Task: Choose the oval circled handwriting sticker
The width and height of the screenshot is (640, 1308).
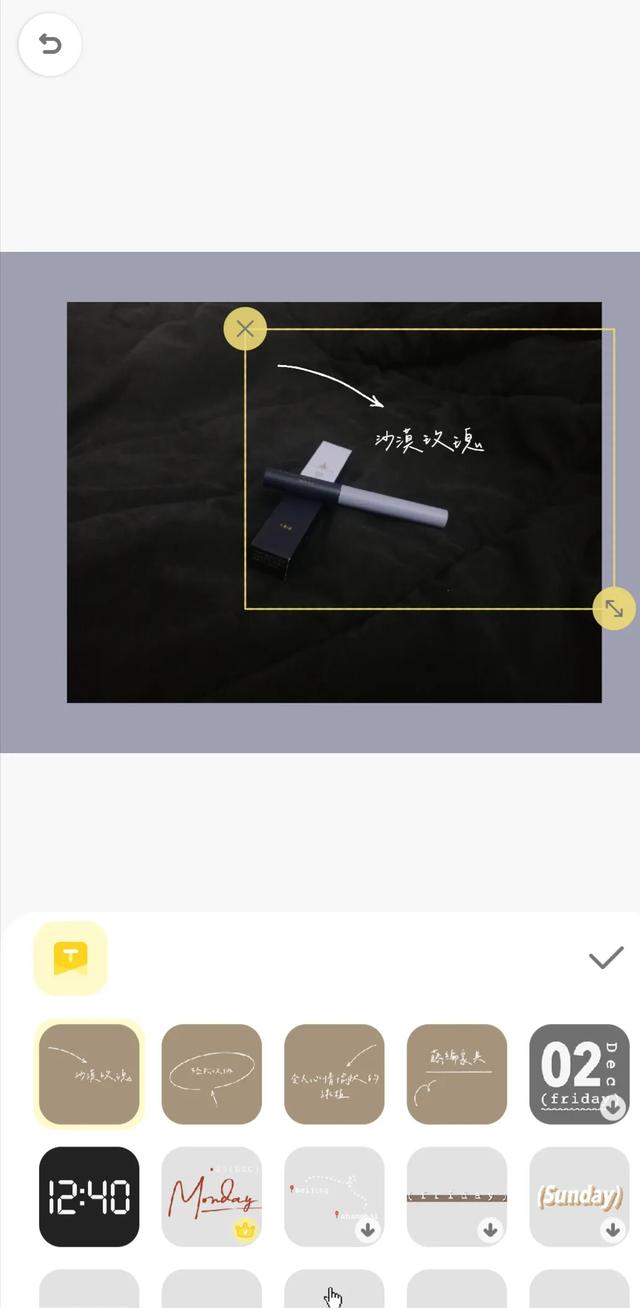Action: 211,1074
